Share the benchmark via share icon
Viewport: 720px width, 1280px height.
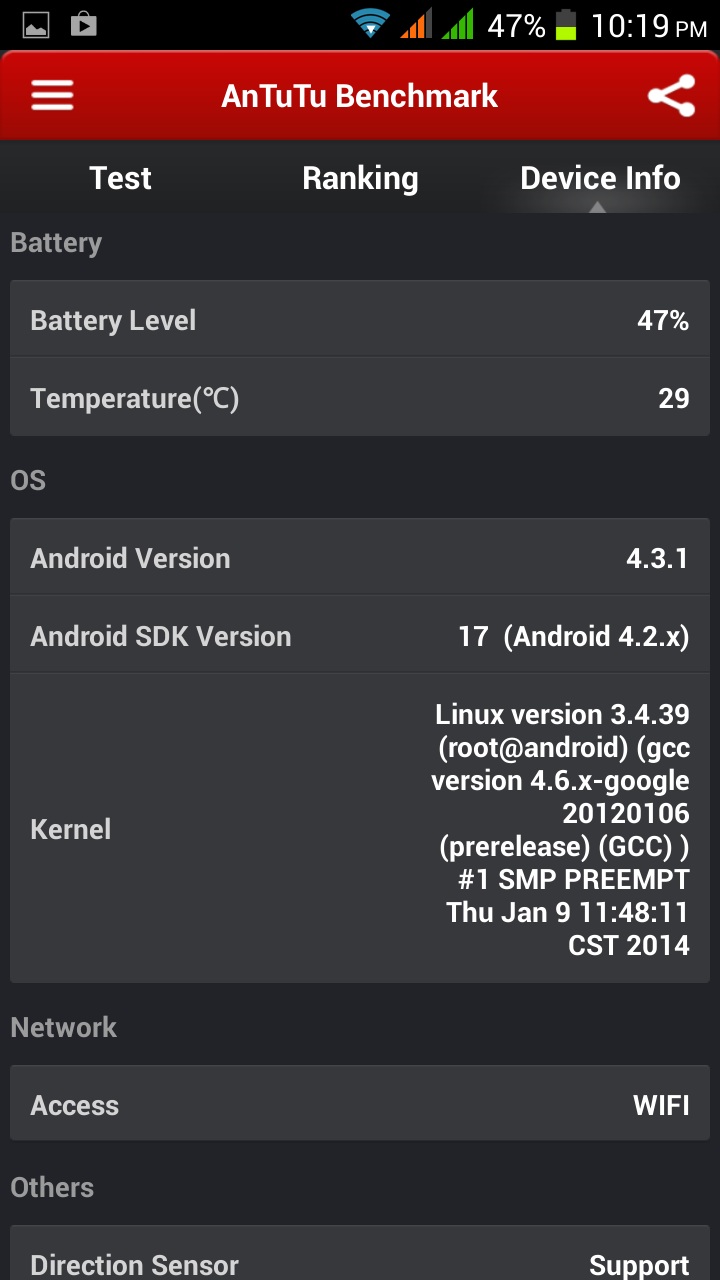click(x=671, y=96)
